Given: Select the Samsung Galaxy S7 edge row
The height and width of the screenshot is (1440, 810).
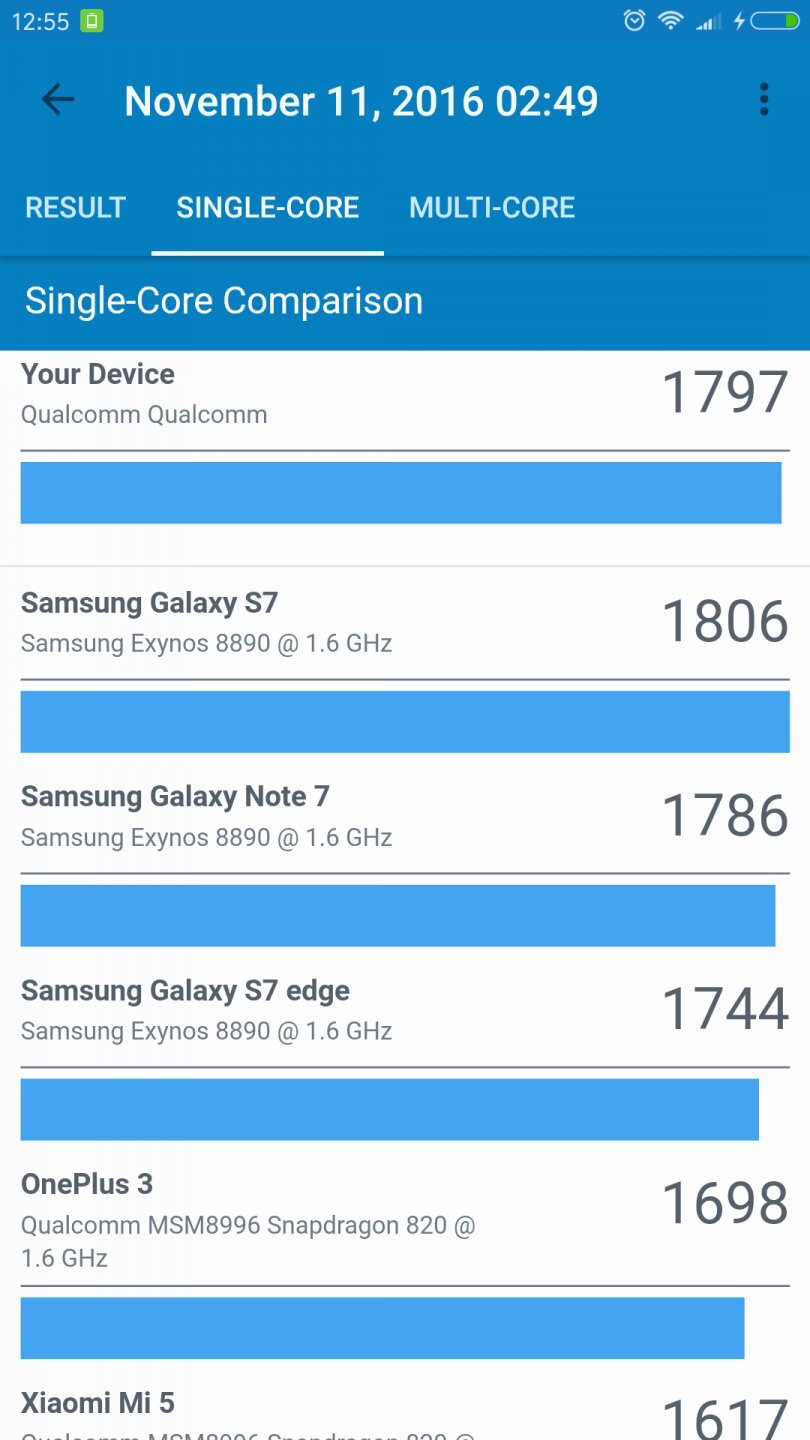Looking at the screenshot, I should (185, 990).
